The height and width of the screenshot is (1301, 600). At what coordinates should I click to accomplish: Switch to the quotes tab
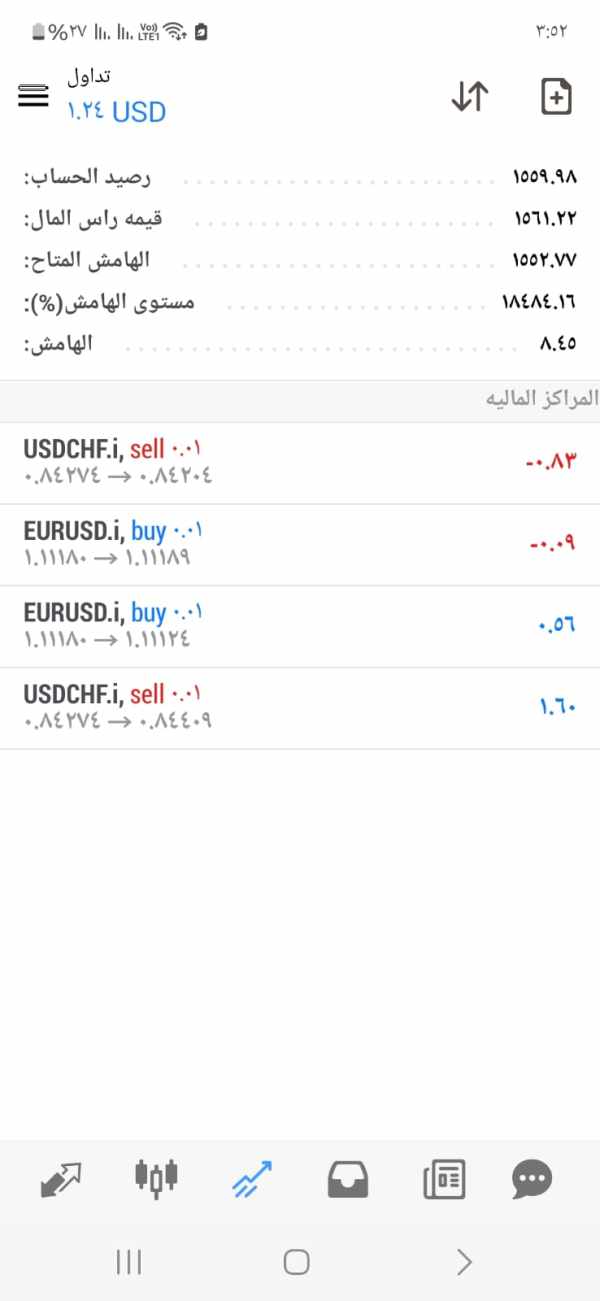pos(62,1179)
